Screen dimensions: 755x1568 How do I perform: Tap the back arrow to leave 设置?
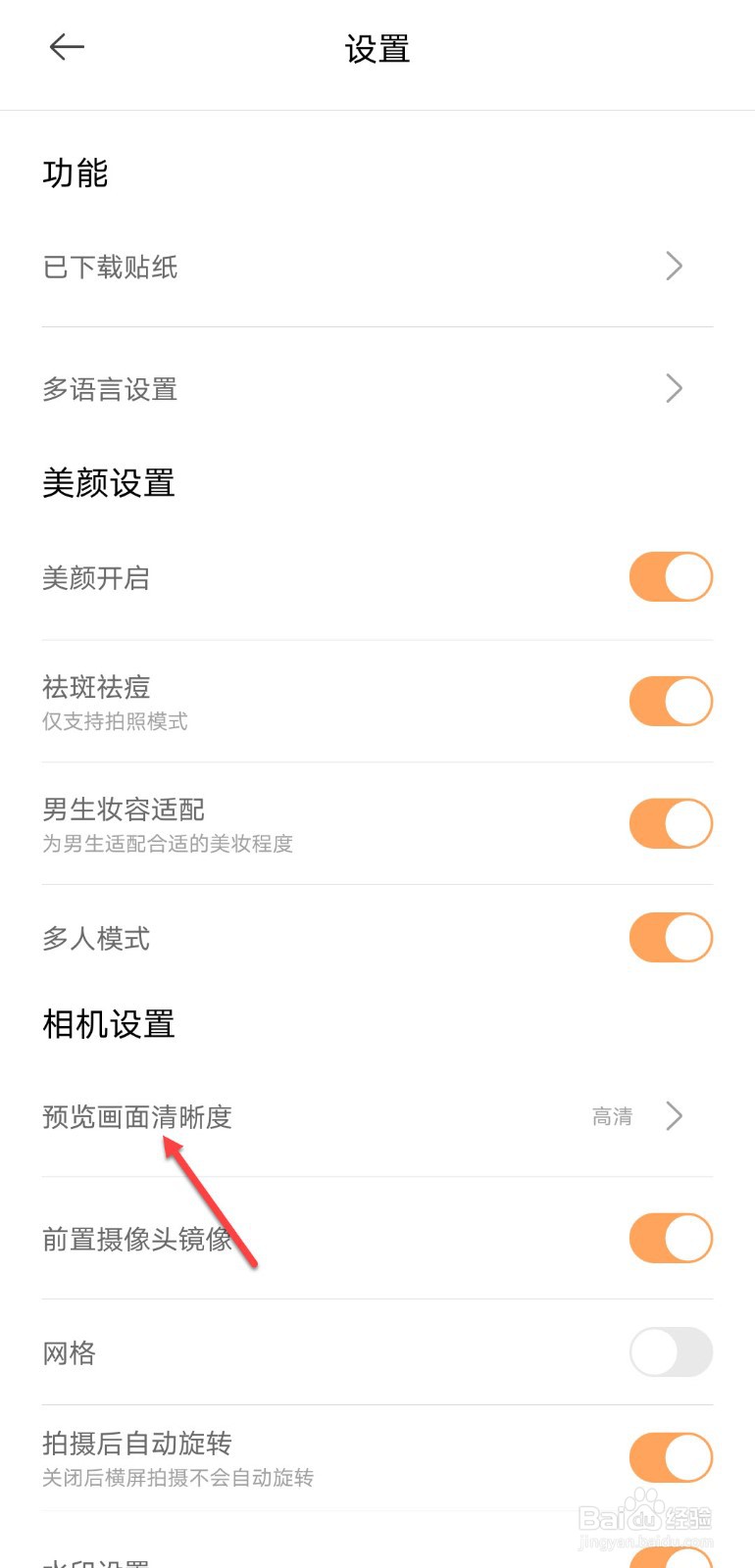67,47
